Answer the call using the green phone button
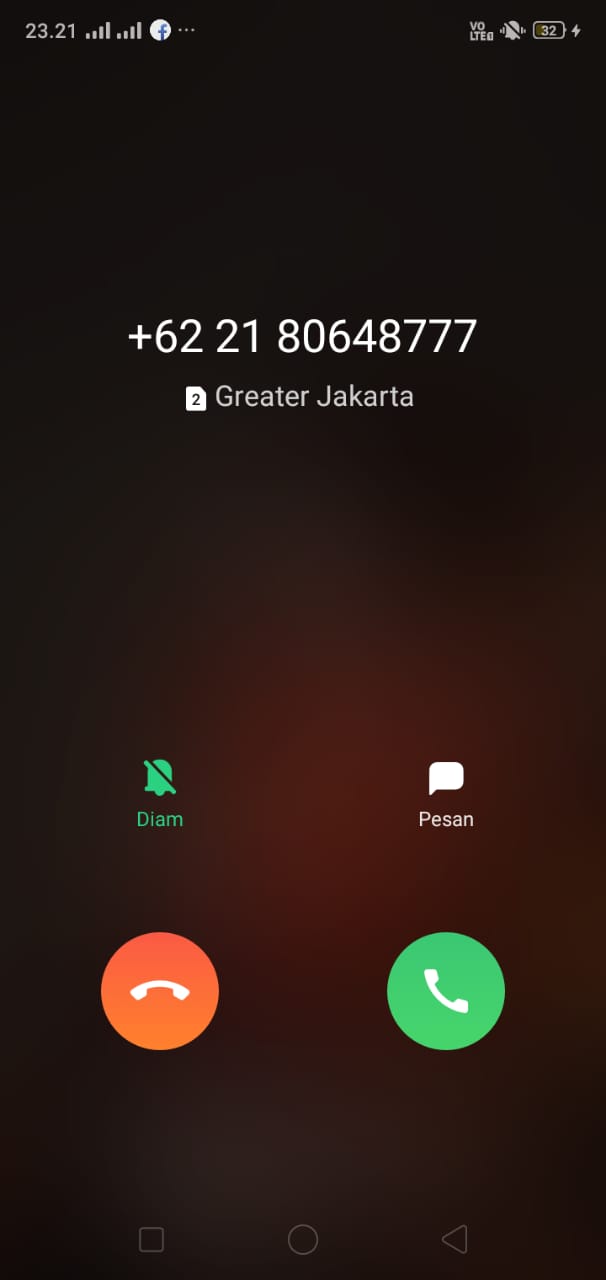This screenshot has height=1280, width=606. (446, 991)
